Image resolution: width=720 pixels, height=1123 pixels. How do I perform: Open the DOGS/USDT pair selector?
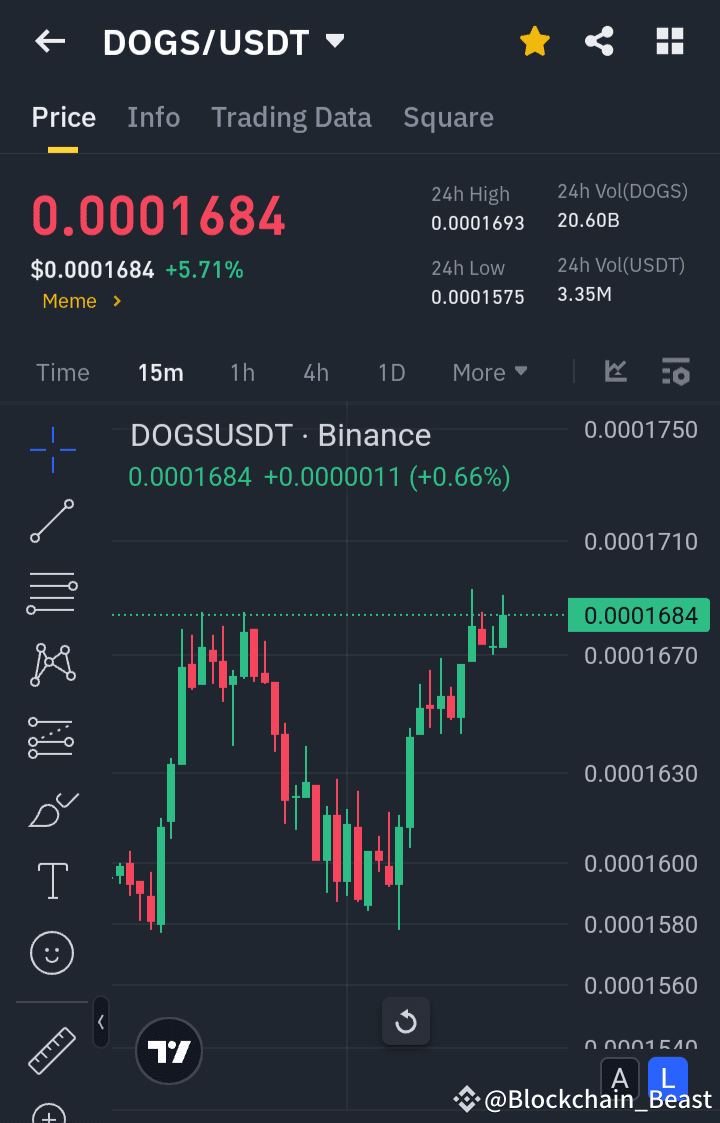[x=224, y=41]
